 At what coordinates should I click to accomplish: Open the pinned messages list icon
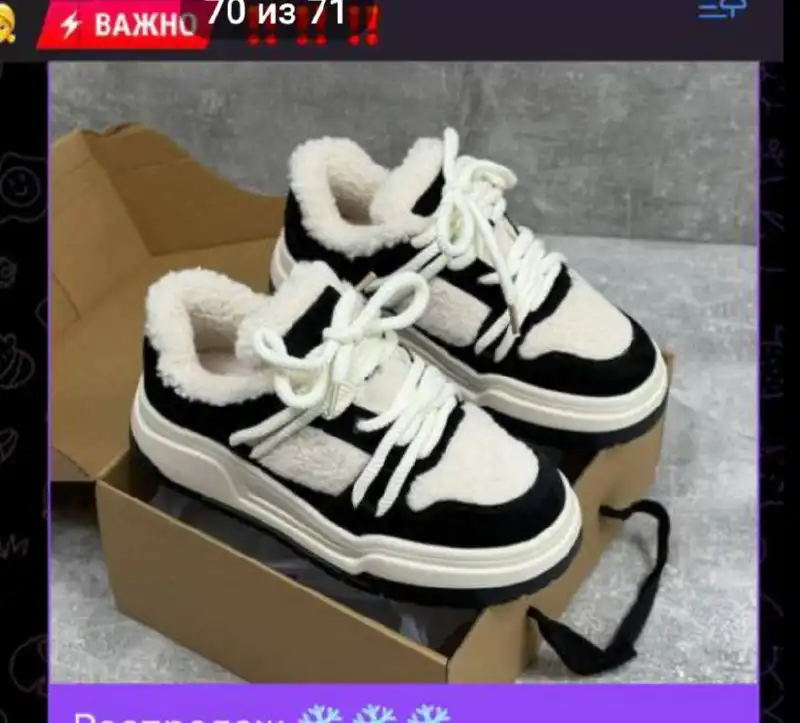pos(722,11)
